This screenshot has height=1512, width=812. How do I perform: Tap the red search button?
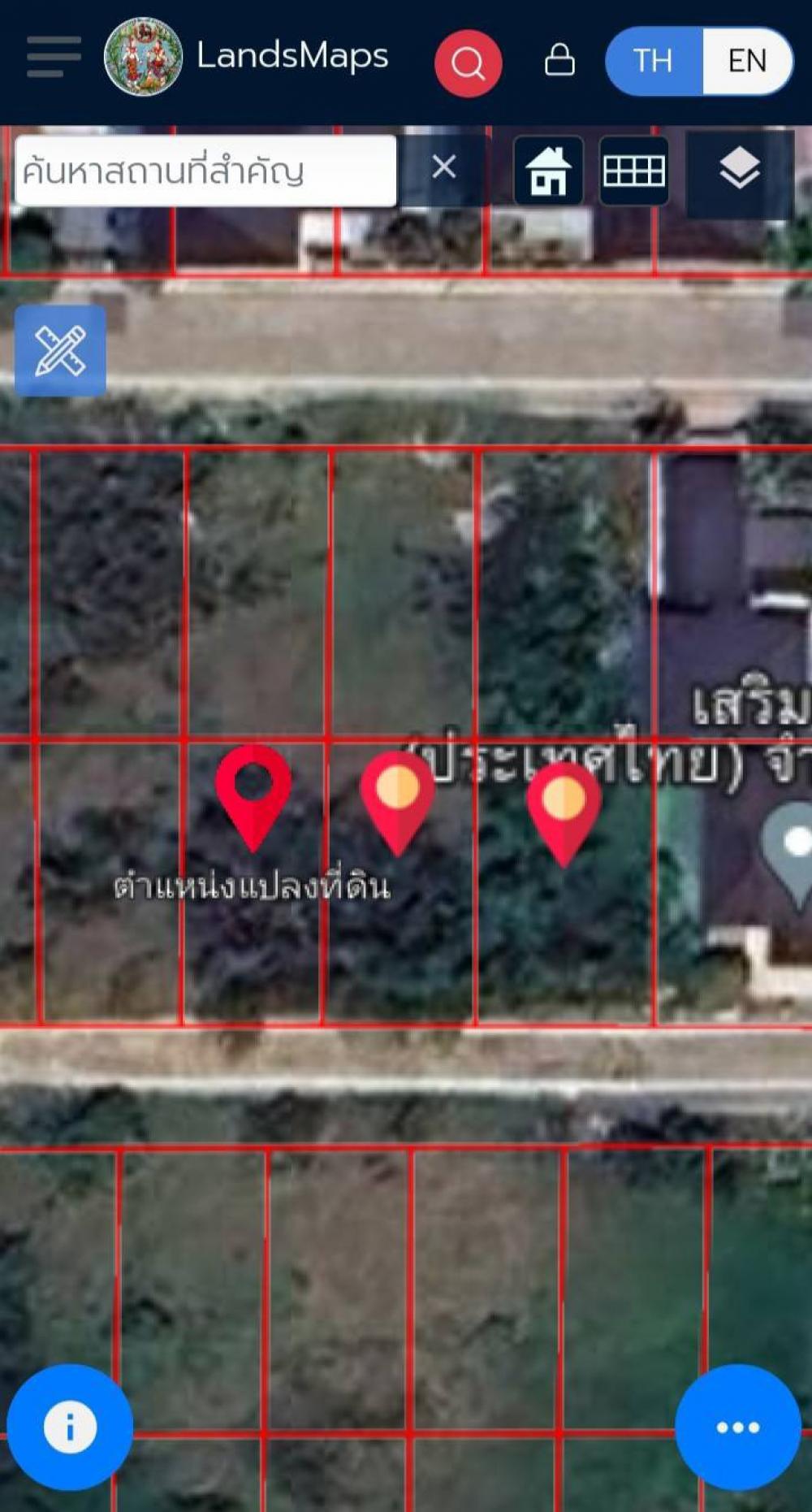pyautogui.click(x=468, y=63)
